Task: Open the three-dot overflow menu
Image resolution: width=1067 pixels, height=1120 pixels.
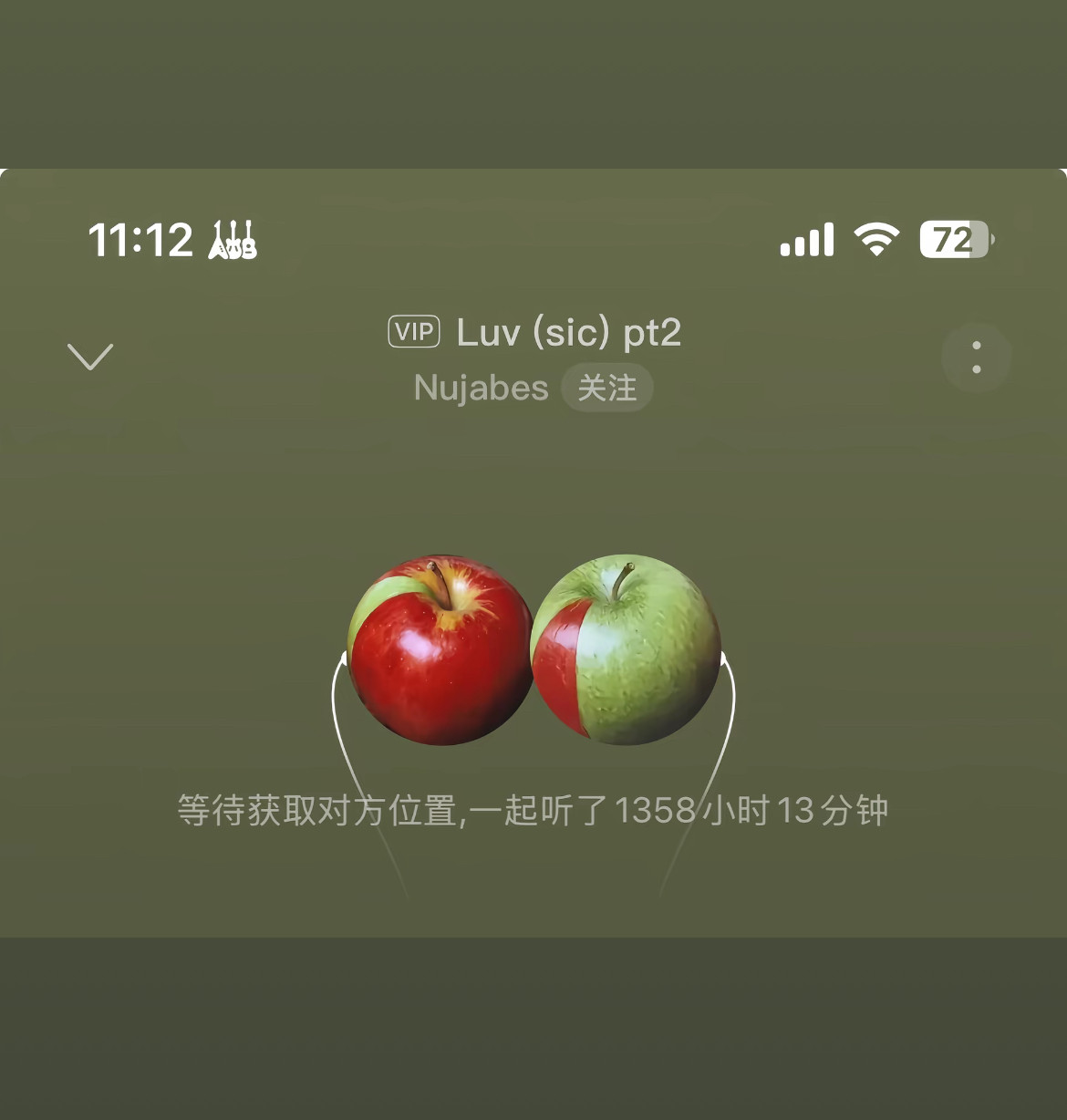Action: tap(976, 357)
